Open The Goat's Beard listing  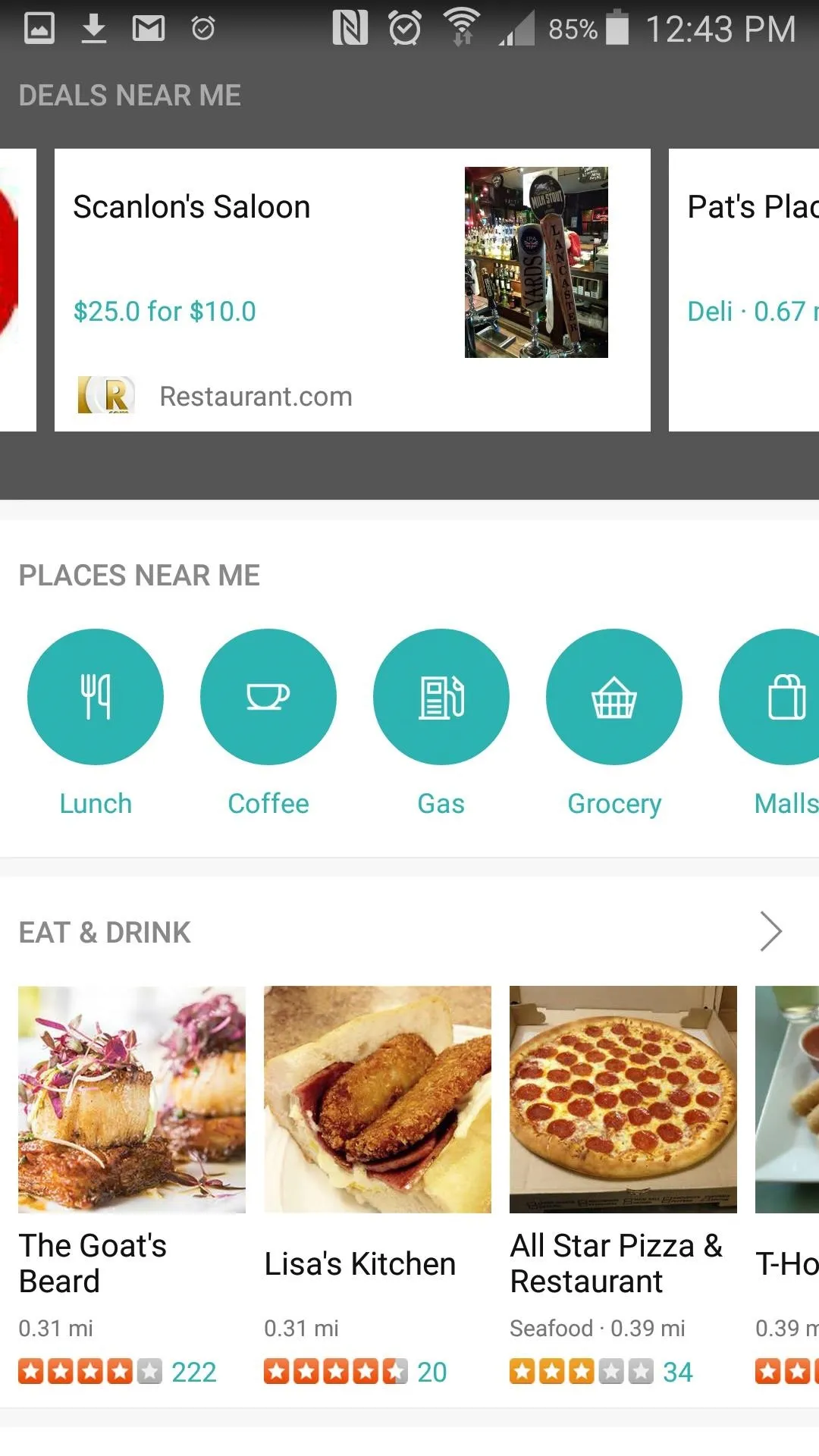point(132,1186)
